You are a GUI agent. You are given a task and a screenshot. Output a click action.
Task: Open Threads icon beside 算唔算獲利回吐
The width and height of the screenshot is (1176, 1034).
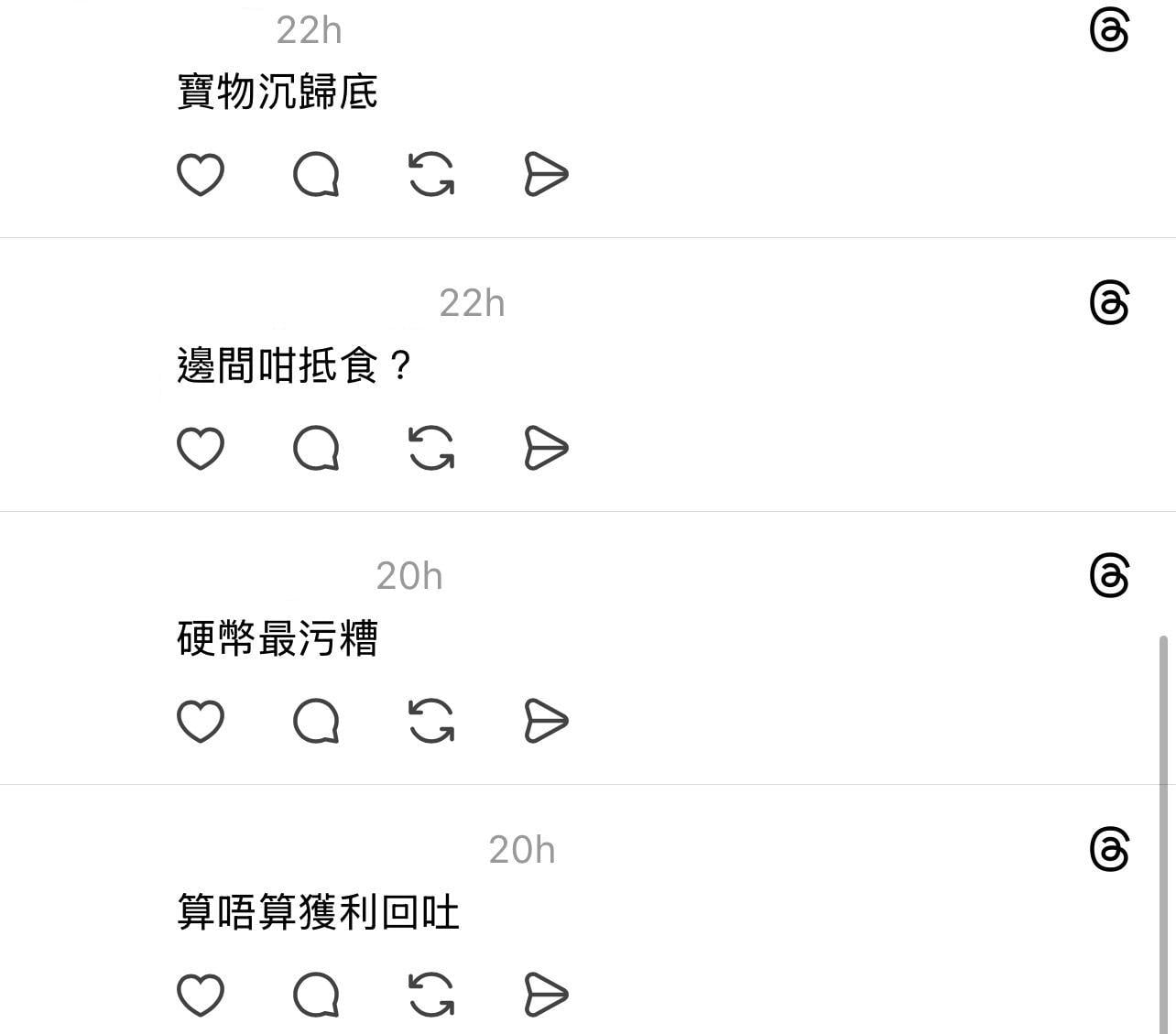coord(1109,850)
